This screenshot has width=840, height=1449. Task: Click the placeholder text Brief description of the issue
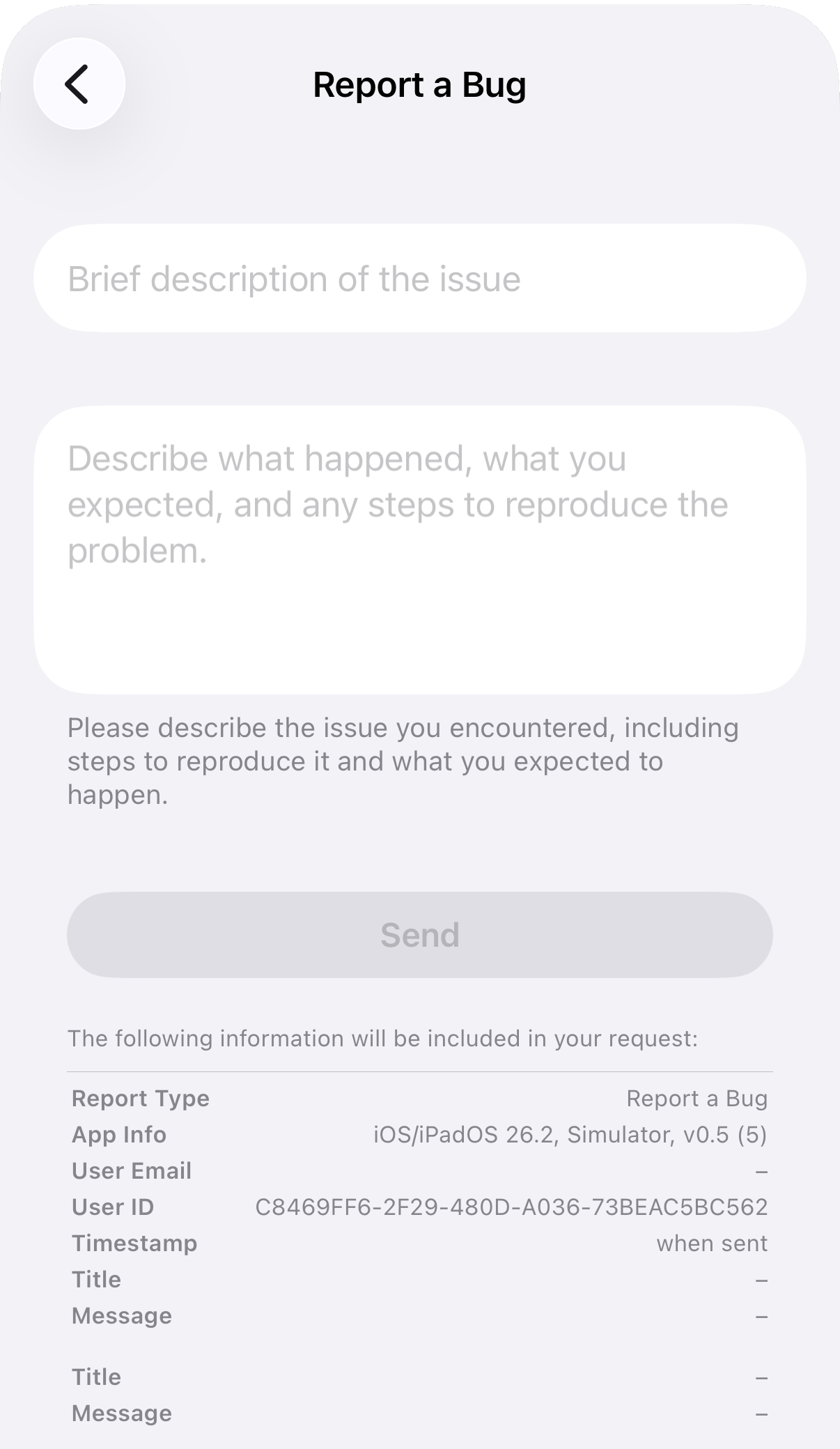click(293, 277)
